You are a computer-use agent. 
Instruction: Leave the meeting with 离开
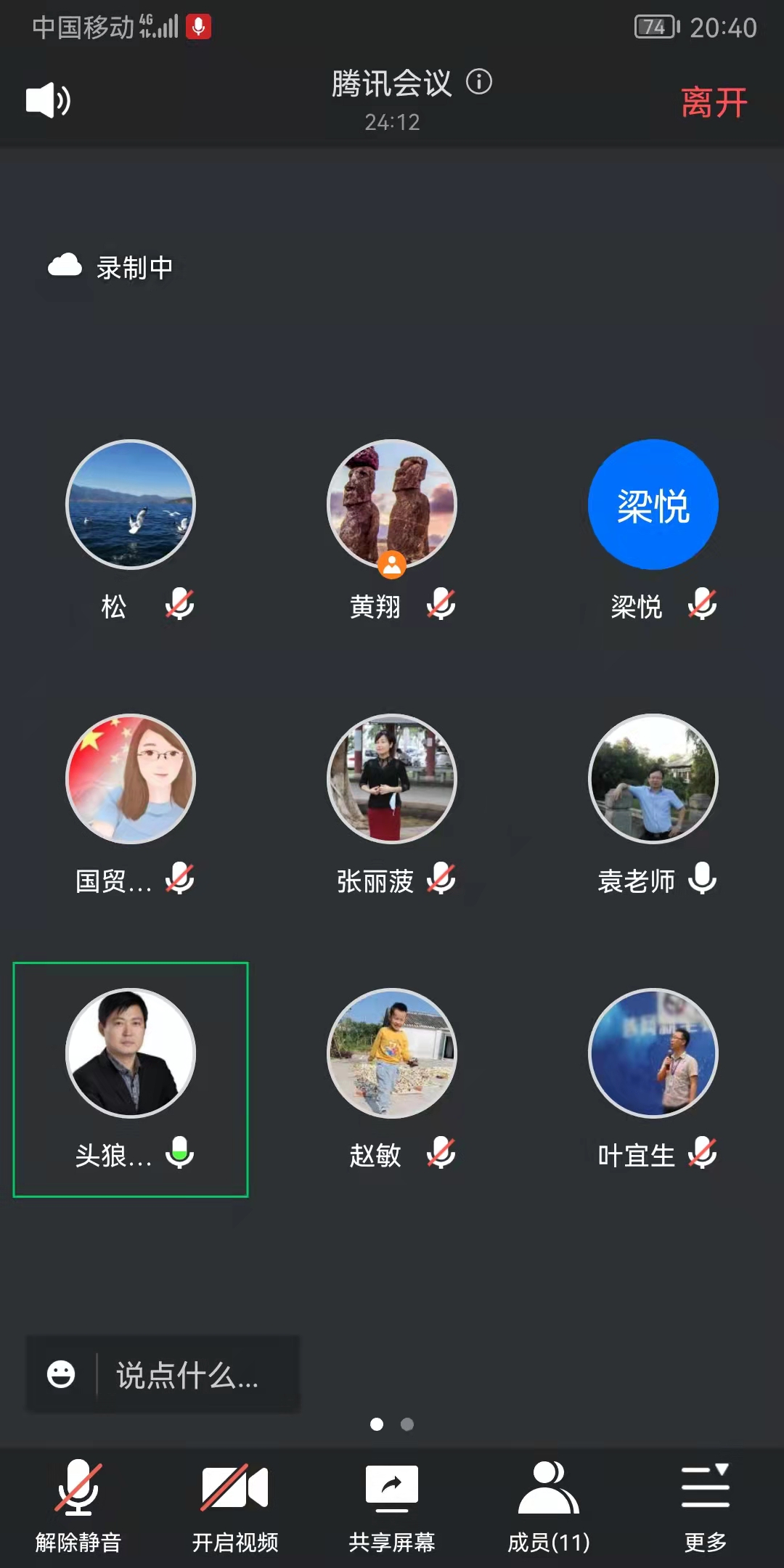point(714,102)
